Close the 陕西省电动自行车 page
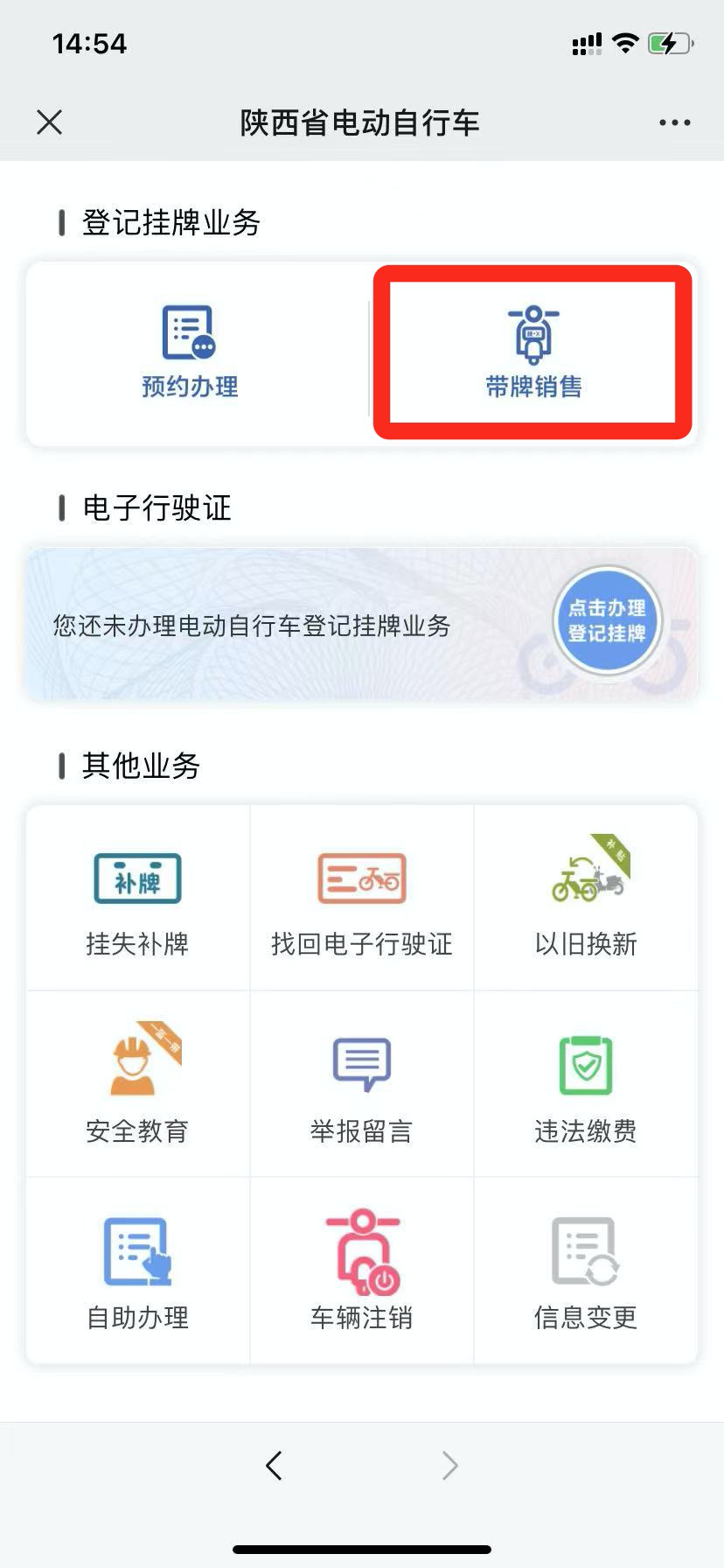The width and height of the screenshot is (724, 1568). pyautogui.click(x=50, y=122)
